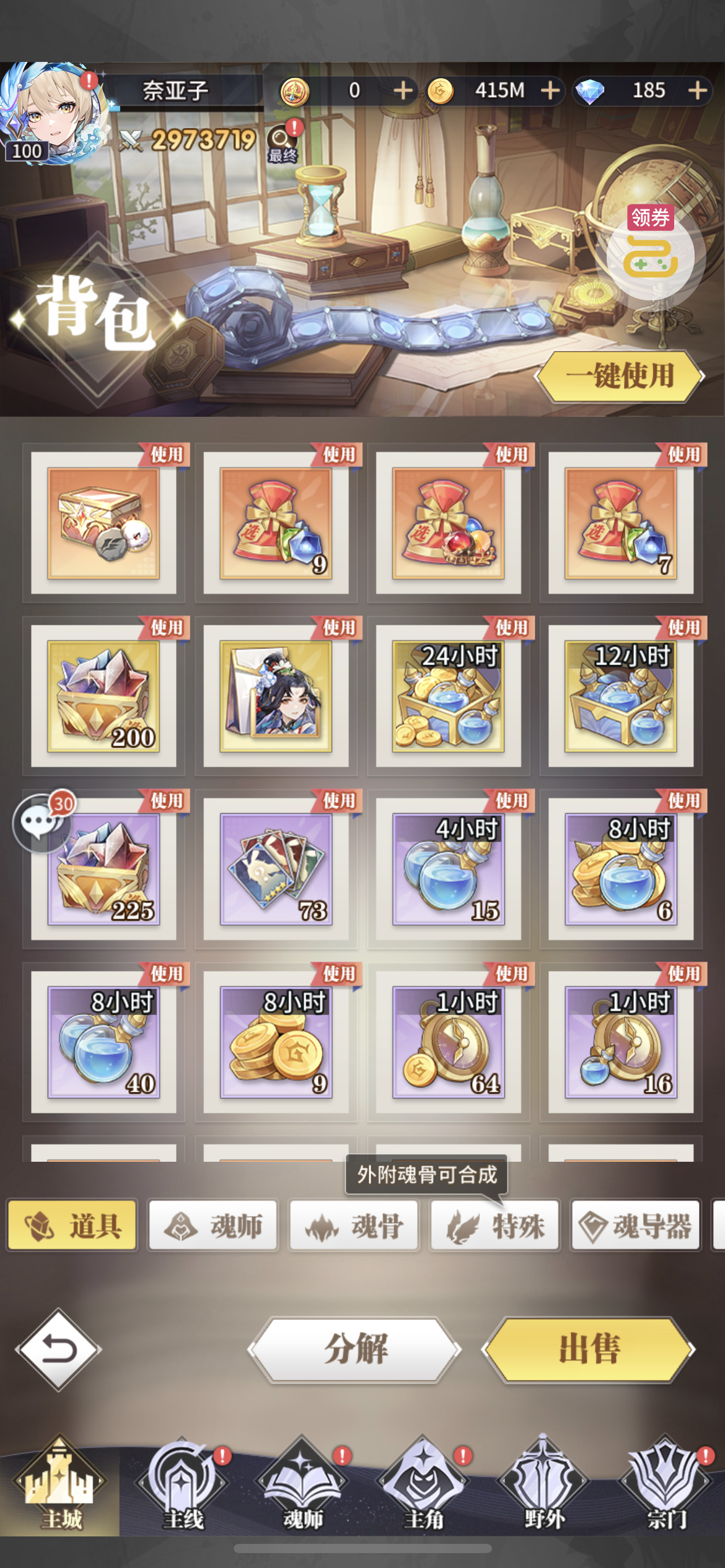Add more diamonds with the plus icon
This screenshot has width=725, height=1568.
[698, 90]
